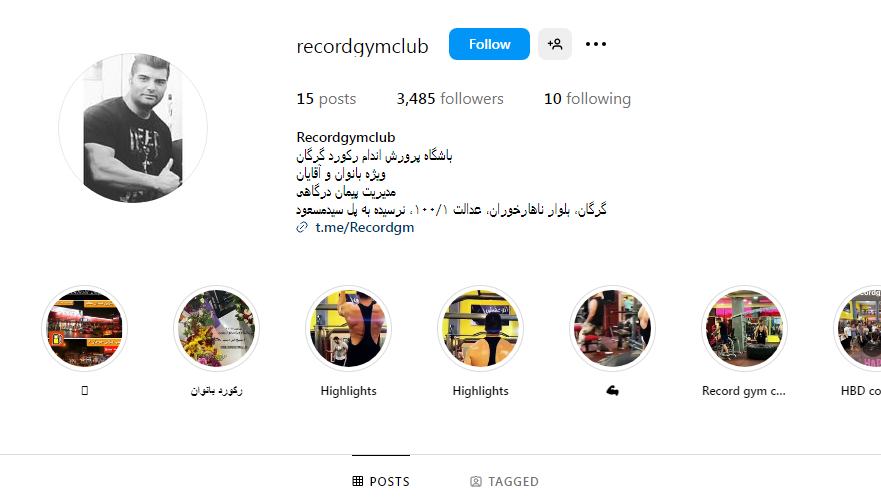
Task: Switch to the TAGGED tab
Action: click(x=505, y=481)
